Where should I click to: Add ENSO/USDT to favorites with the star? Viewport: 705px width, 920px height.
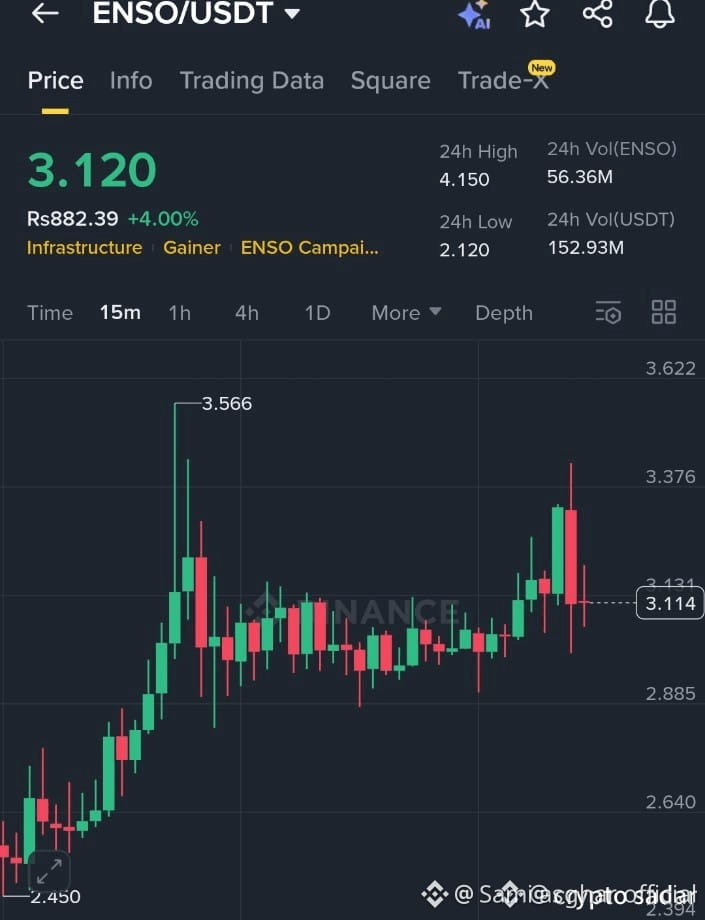[x=535, y=13]
